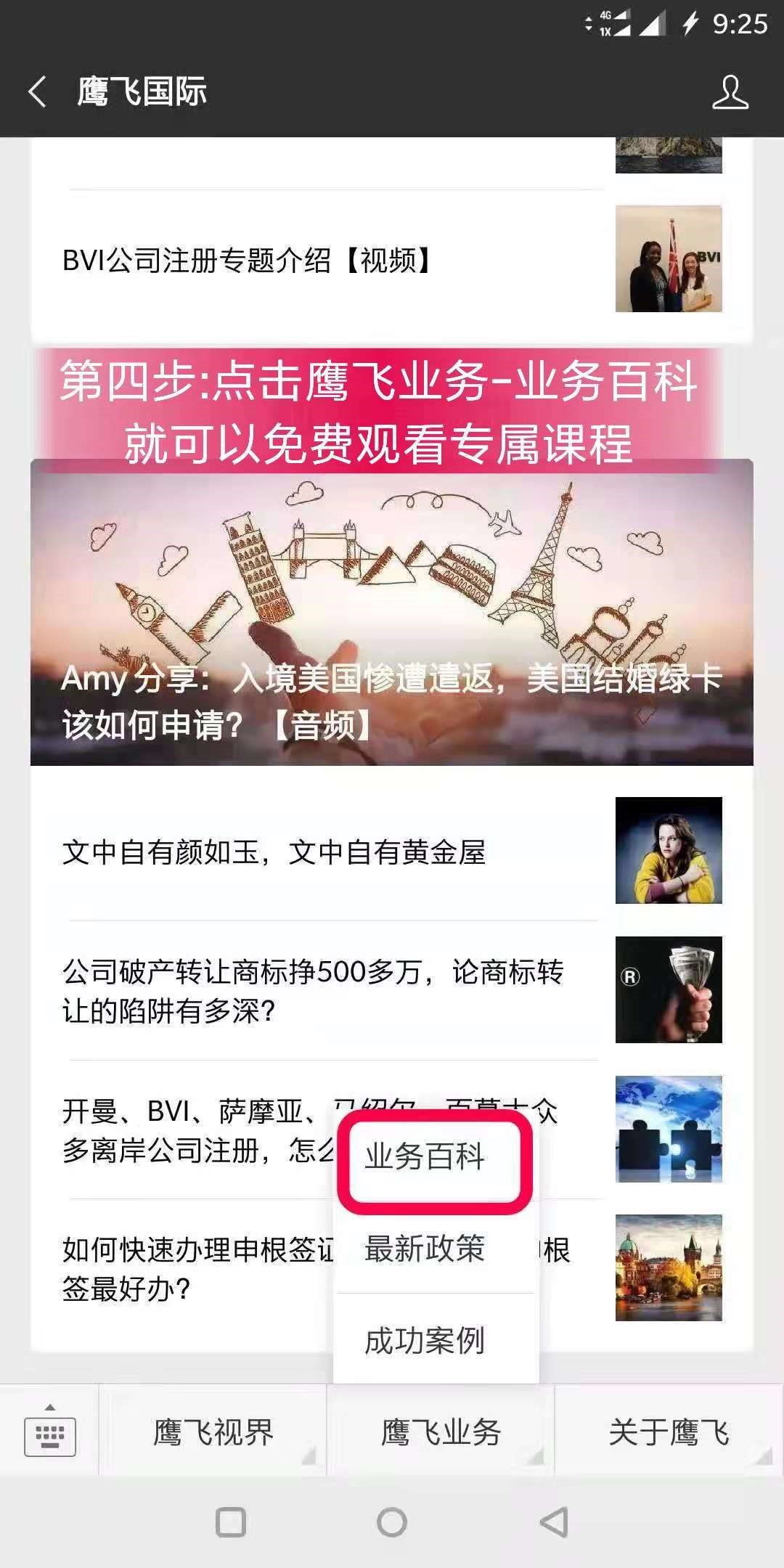
Task: Go to the phone's home screen
Action: tap(392, 1522)
